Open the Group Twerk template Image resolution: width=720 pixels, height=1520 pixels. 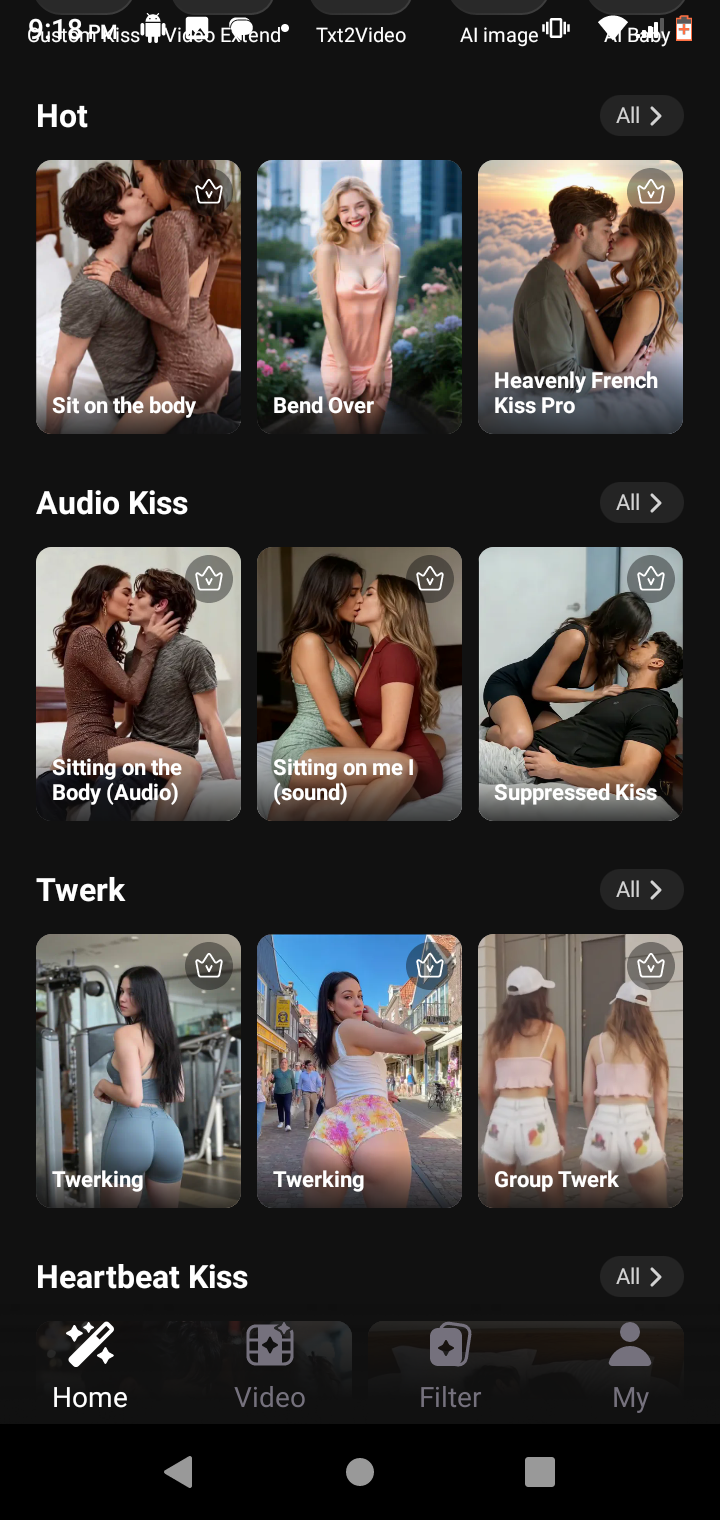pos(580,1071)
